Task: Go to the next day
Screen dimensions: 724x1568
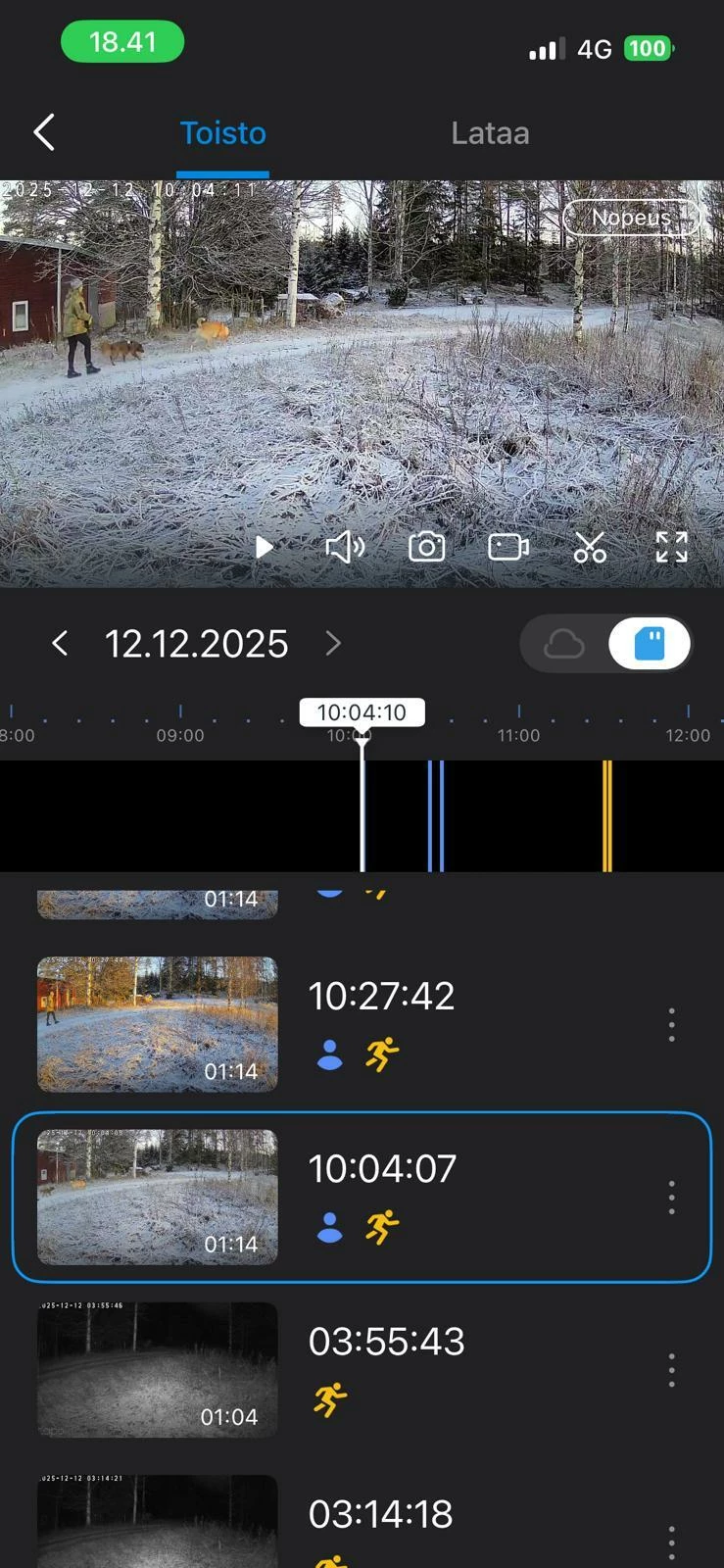Action: (x=333, y=644)
